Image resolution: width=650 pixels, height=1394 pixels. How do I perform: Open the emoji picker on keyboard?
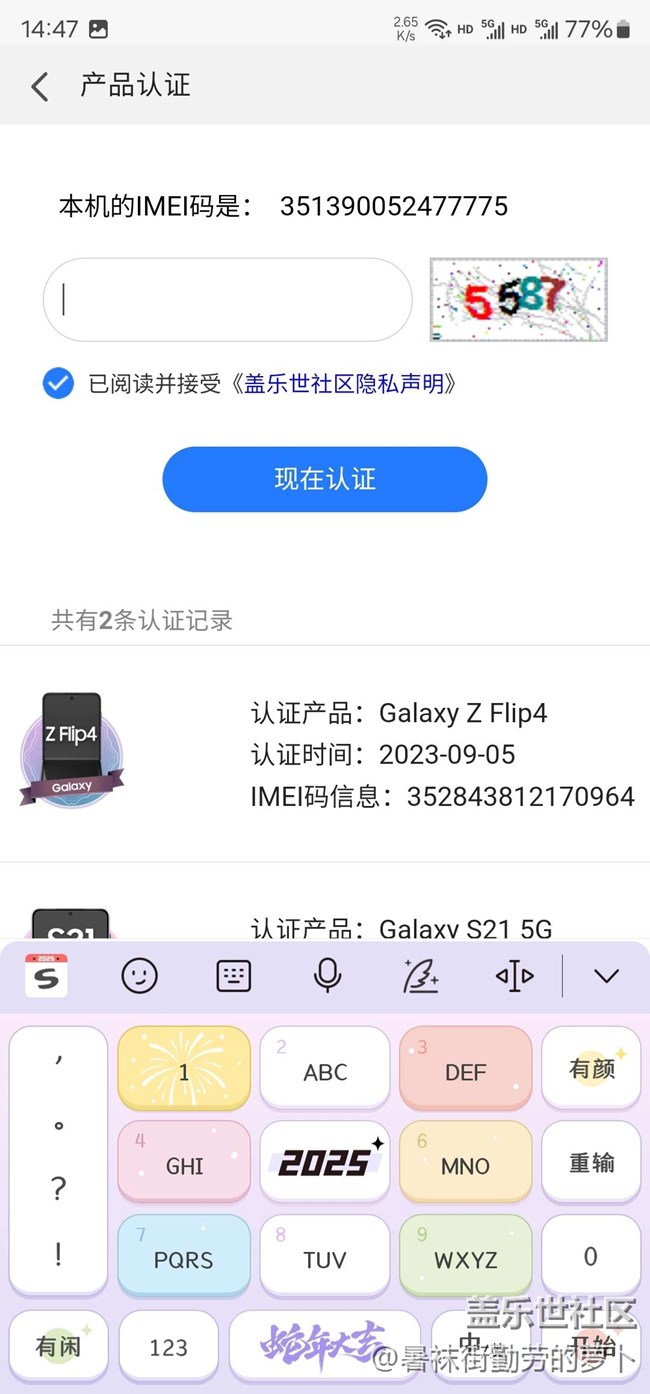click(139, 975)
